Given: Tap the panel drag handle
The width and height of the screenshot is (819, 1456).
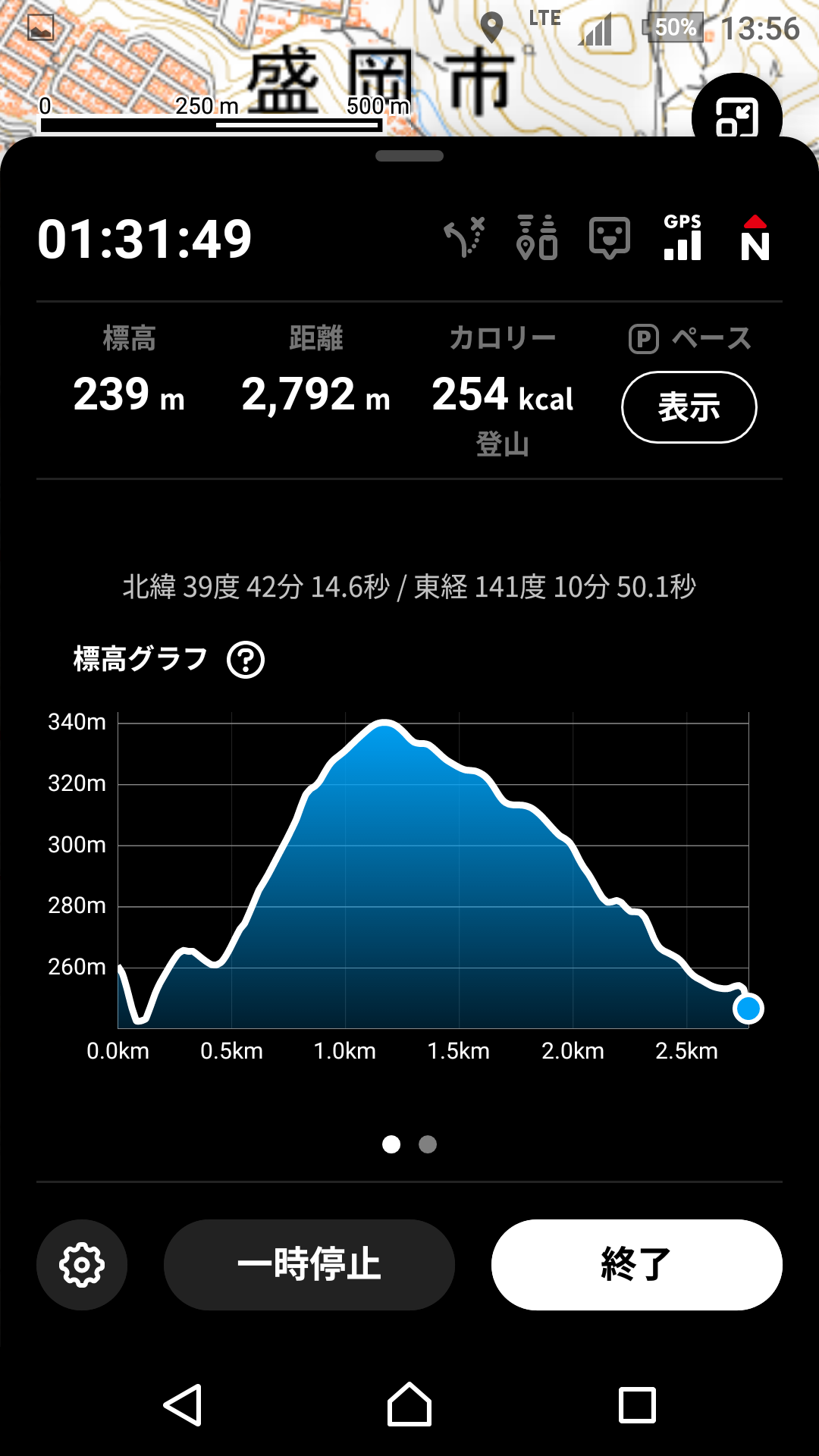Looking at the screenshot, I should pyautogui.click(x=409, y=156).
